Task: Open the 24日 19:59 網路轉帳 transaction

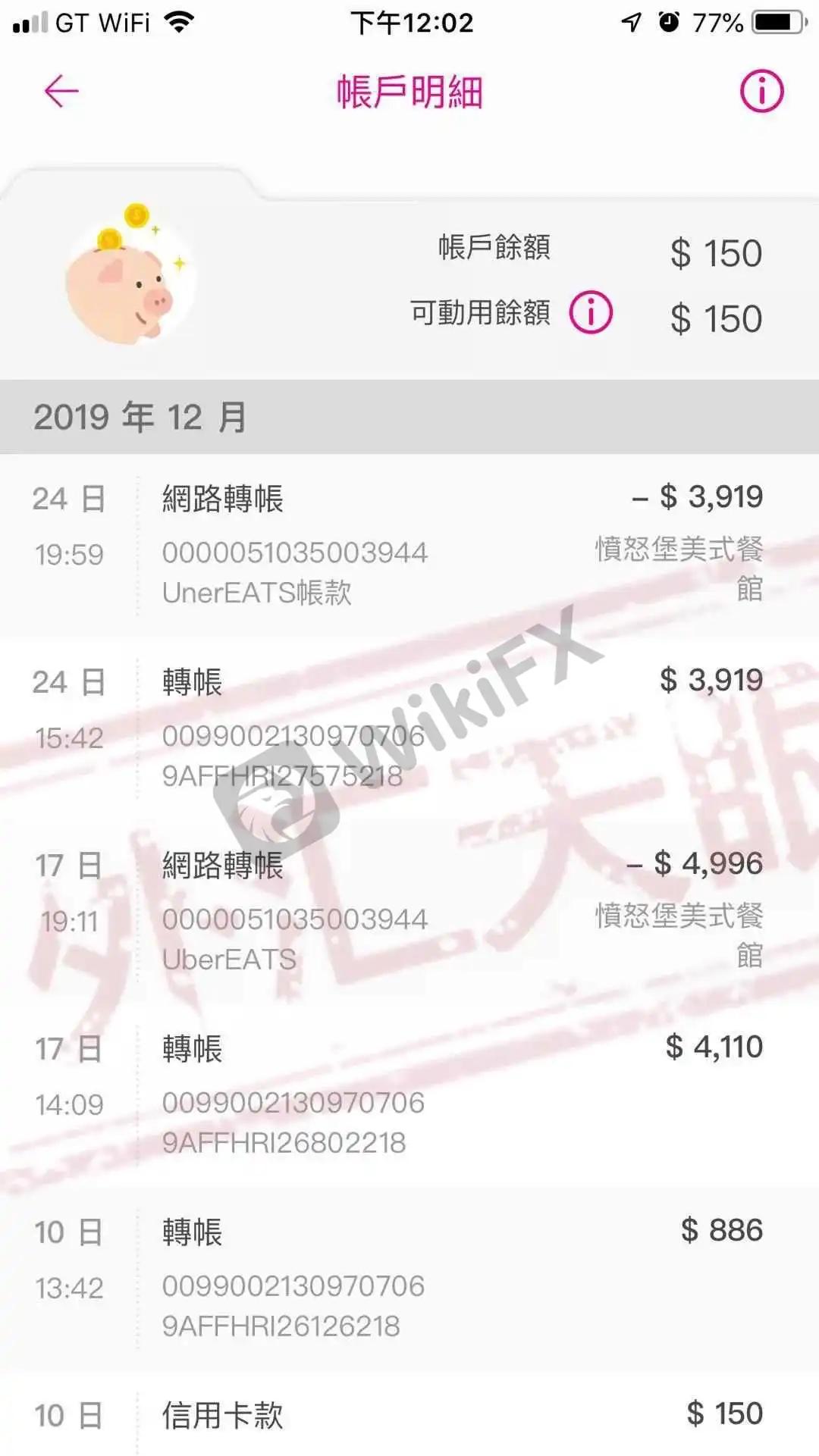Action: [x=409, y=544]
